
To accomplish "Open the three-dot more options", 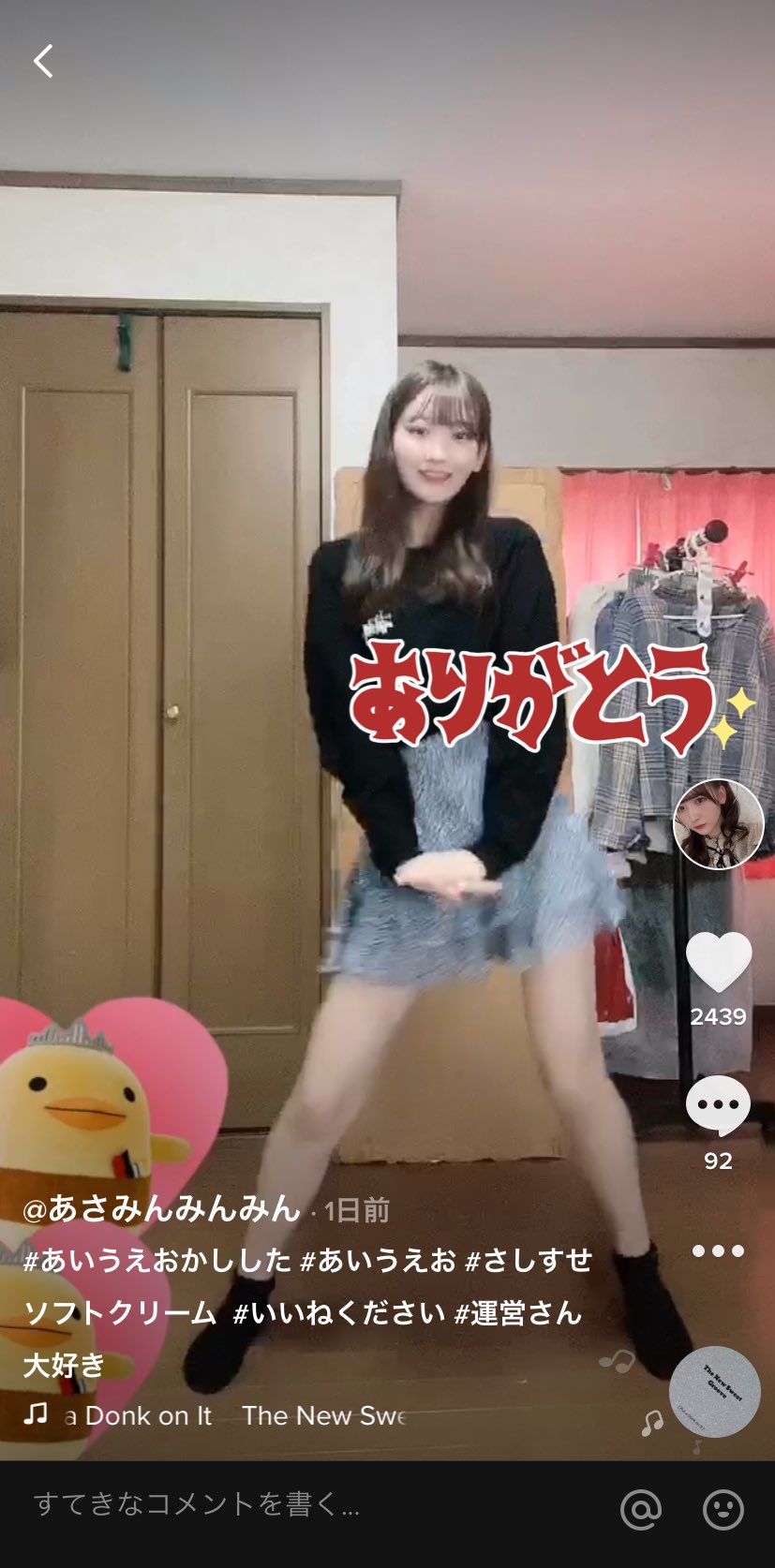I will coord(718,1251).
